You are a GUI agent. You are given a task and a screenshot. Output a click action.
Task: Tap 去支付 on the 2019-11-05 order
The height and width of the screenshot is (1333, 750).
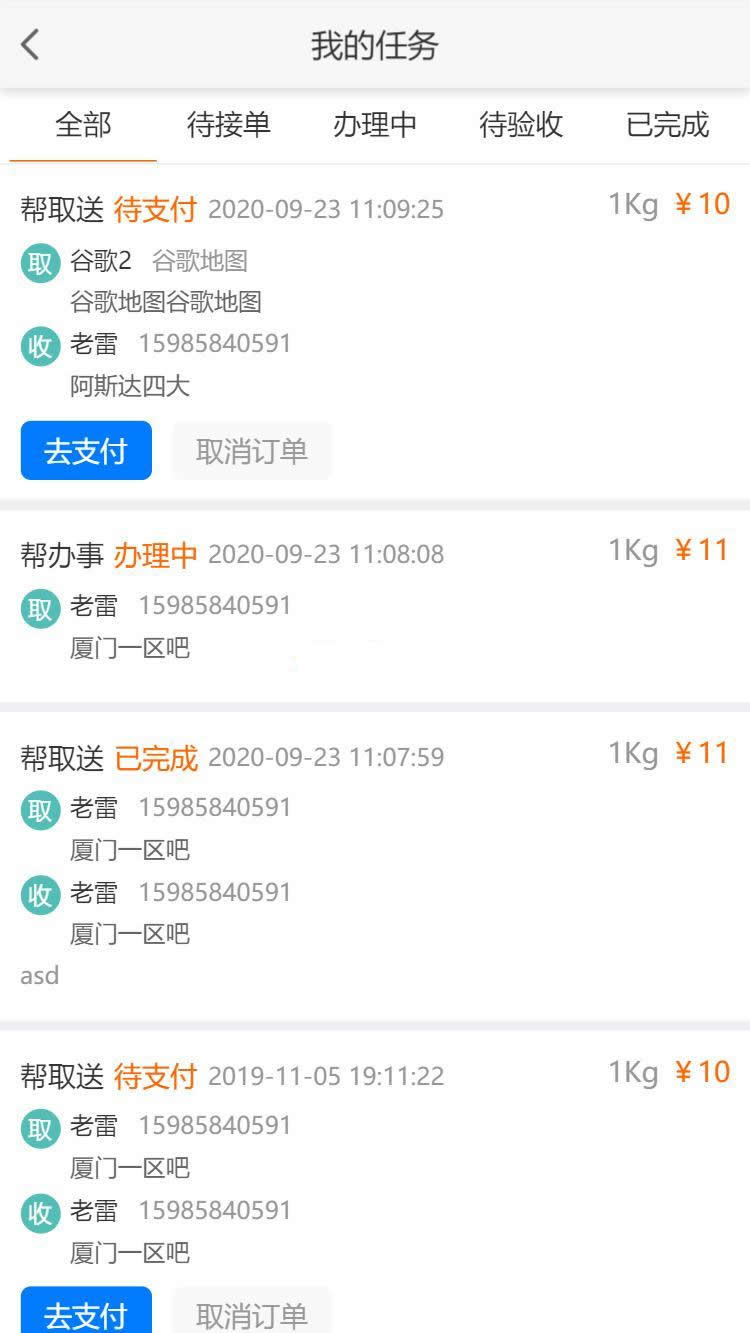pos(86,1313)
